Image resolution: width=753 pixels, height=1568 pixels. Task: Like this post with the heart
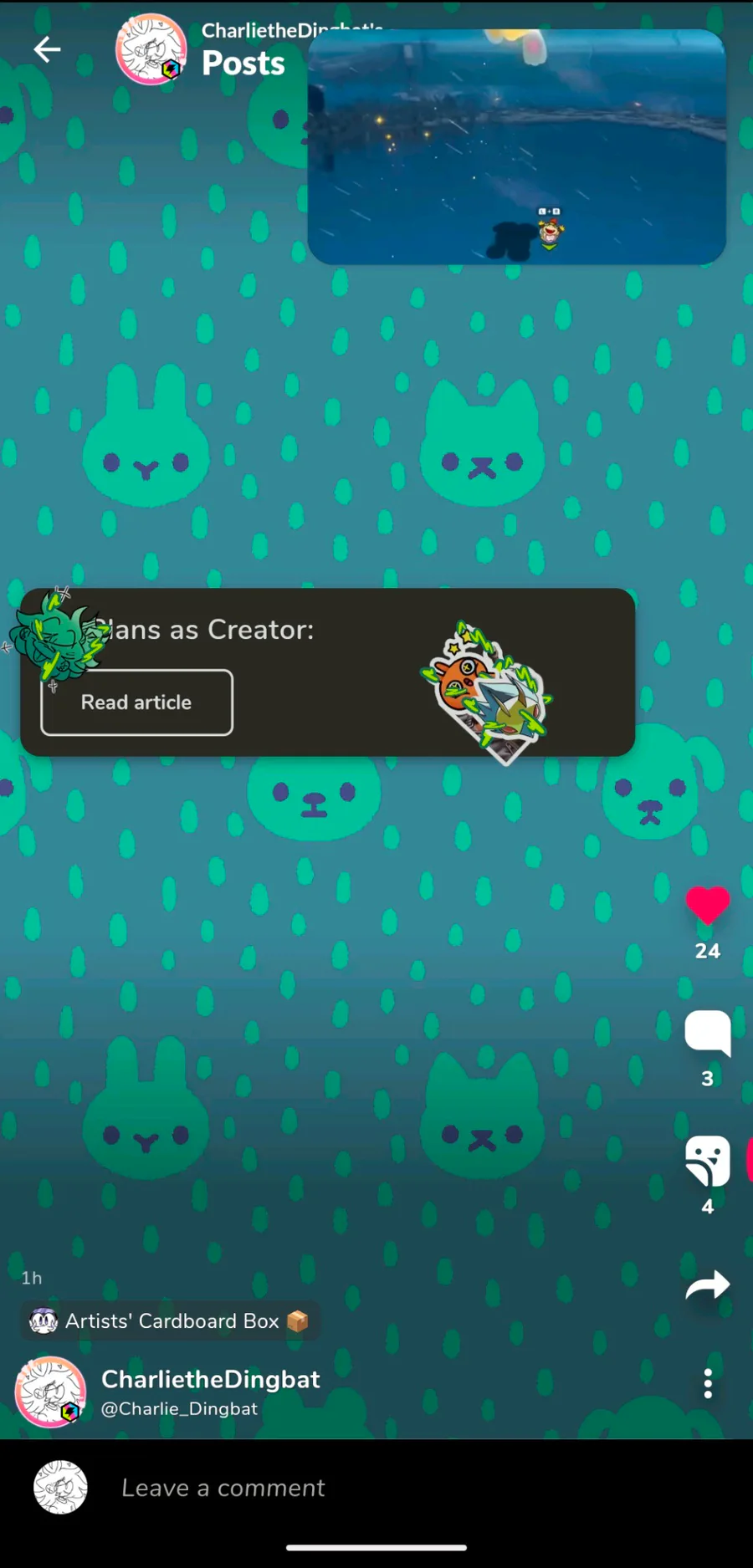tap(708, 905)
